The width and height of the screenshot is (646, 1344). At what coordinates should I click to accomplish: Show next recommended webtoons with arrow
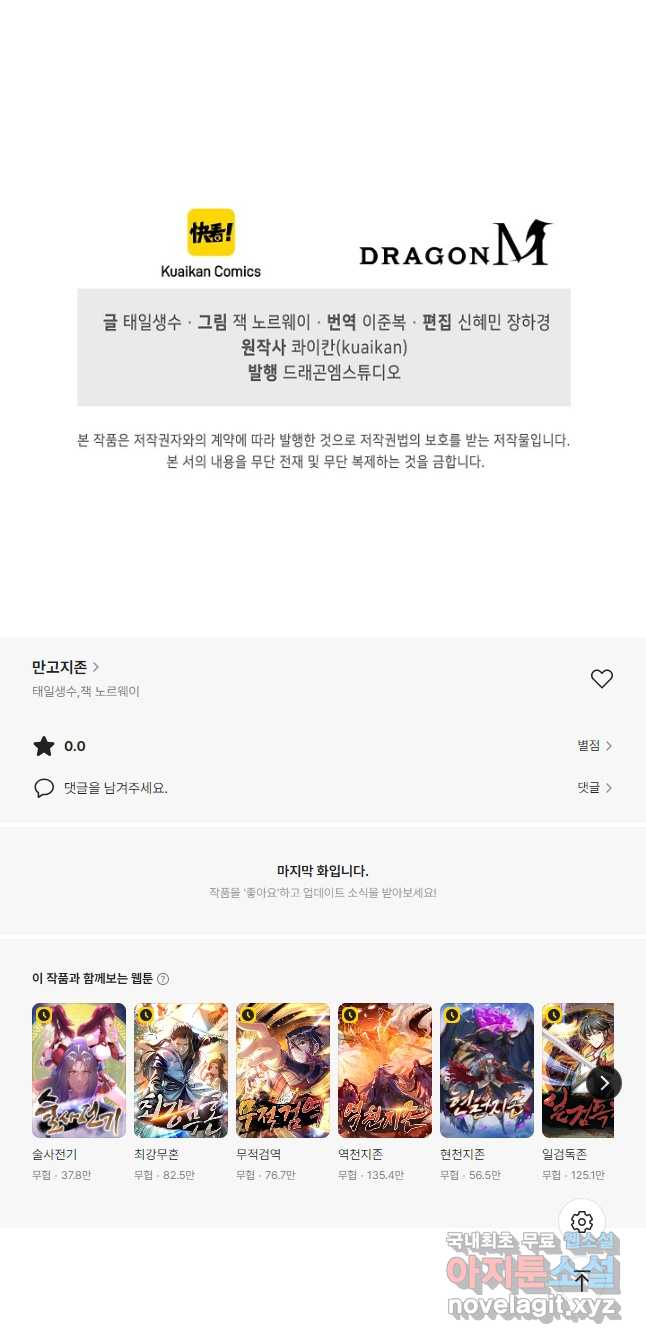tap(604, 1083)
